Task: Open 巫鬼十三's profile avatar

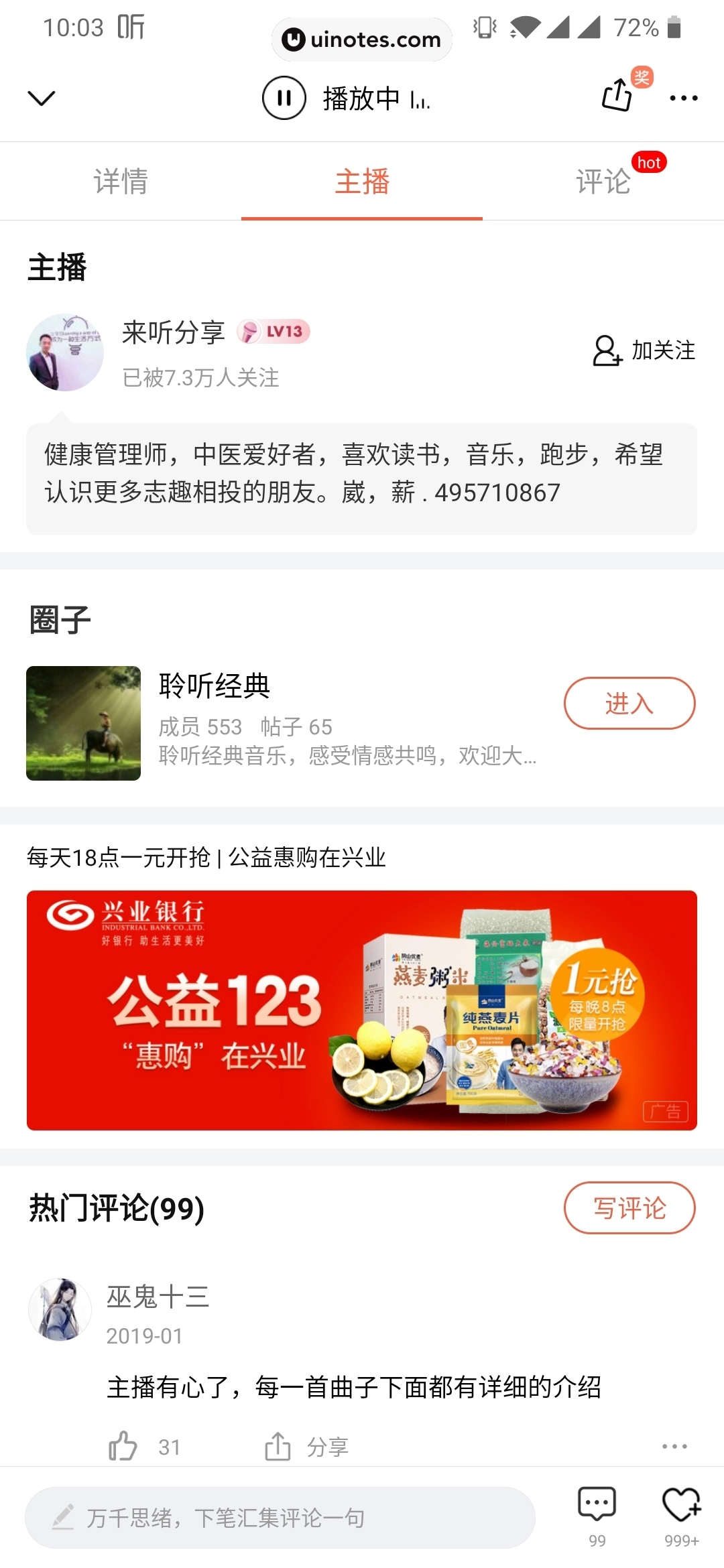Action: (x=60, y=1309)
